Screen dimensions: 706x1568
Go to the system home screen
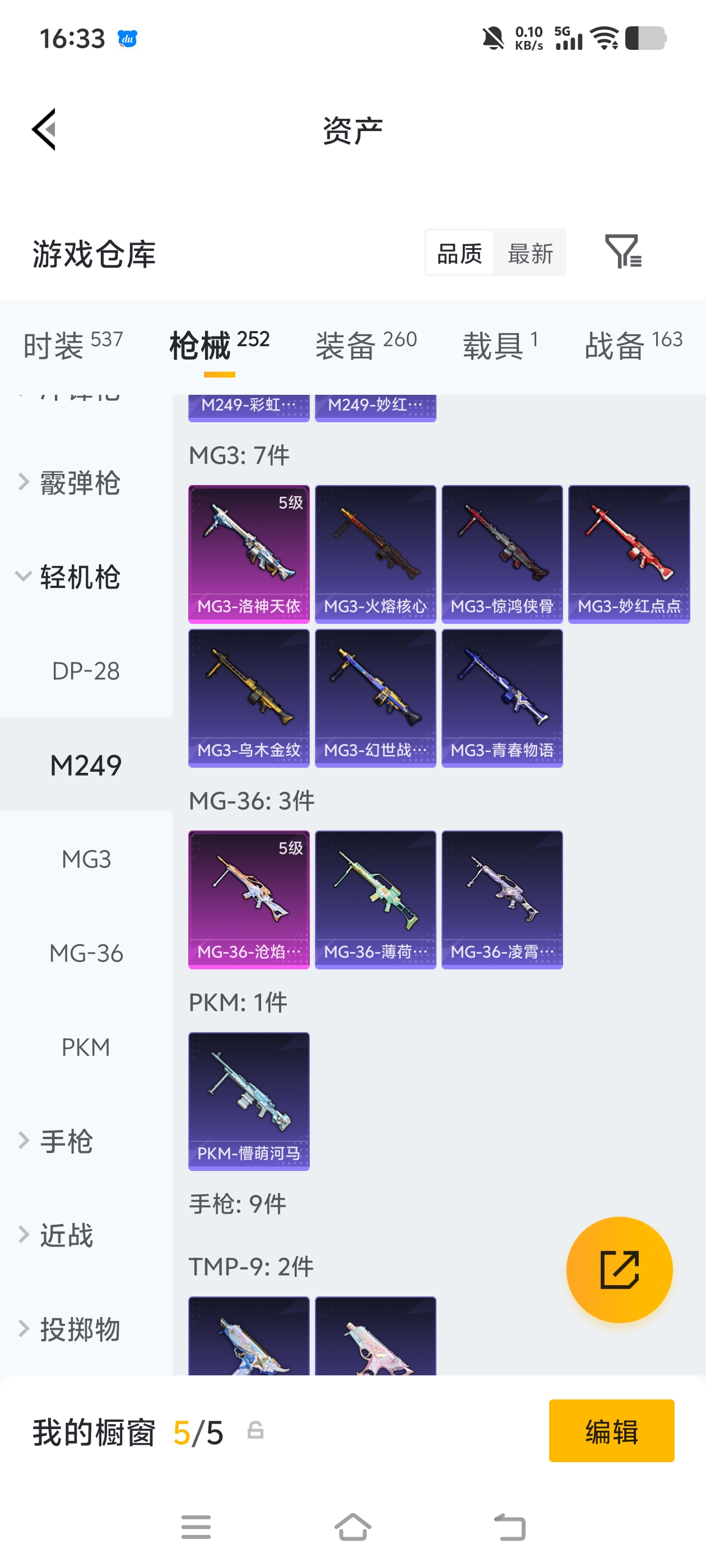352,1526
